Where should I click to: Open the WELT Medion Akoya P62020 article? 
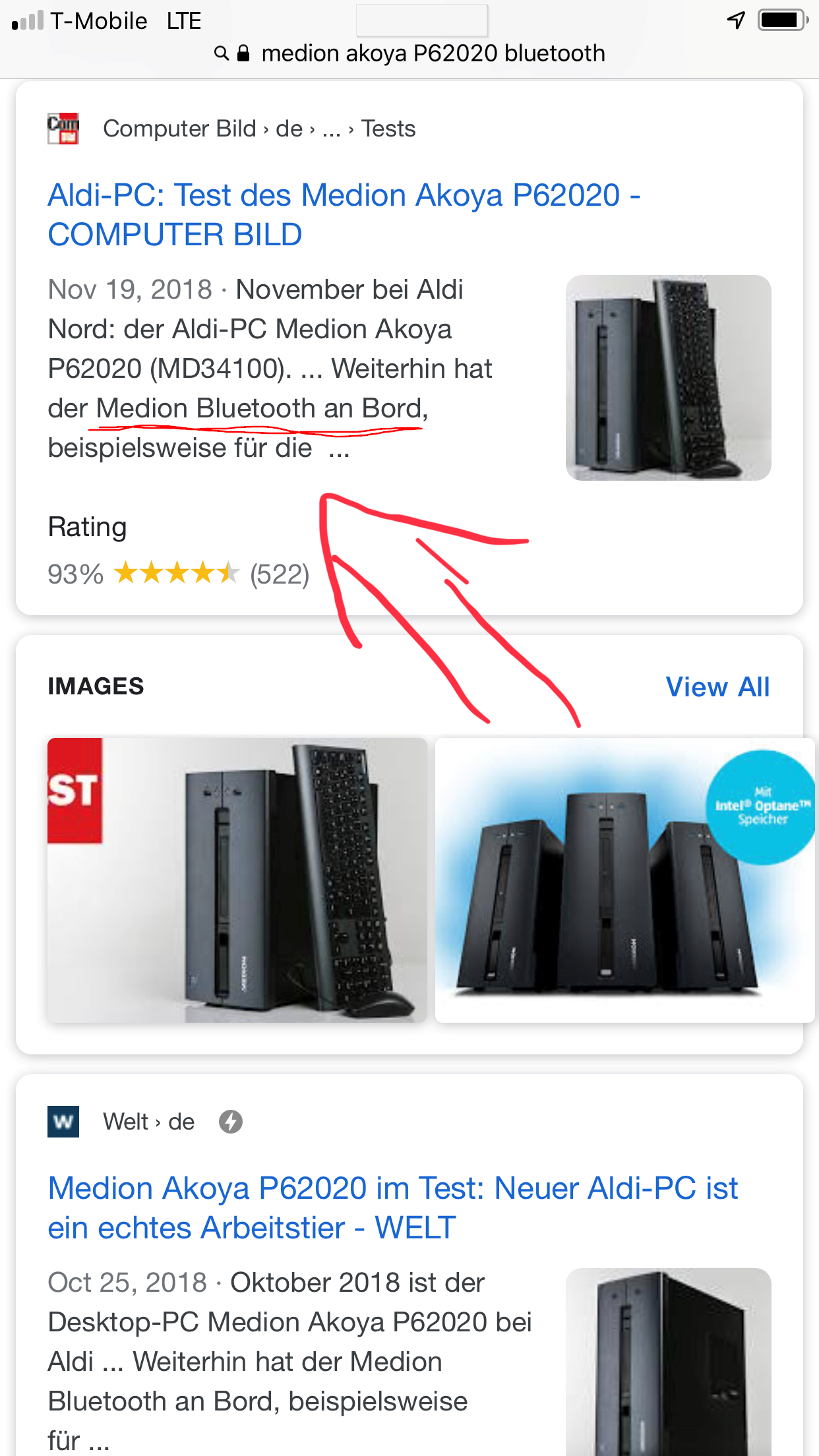[x=392, y=1207]
